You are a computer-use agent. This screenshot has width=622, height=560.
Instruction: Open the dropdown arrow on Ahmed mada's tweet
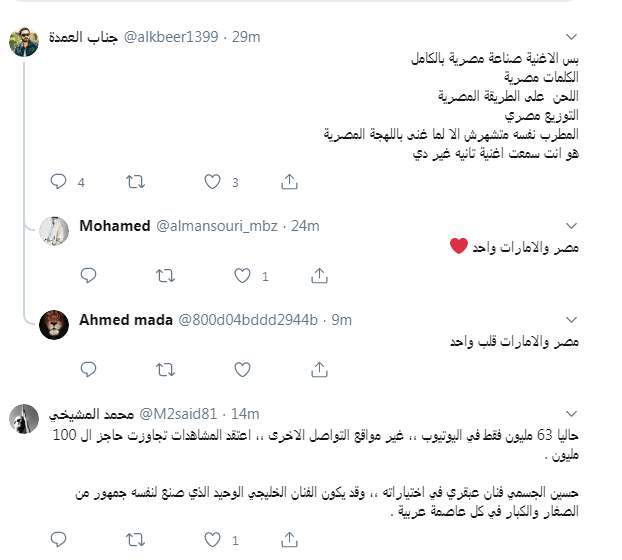coord(570,320)
